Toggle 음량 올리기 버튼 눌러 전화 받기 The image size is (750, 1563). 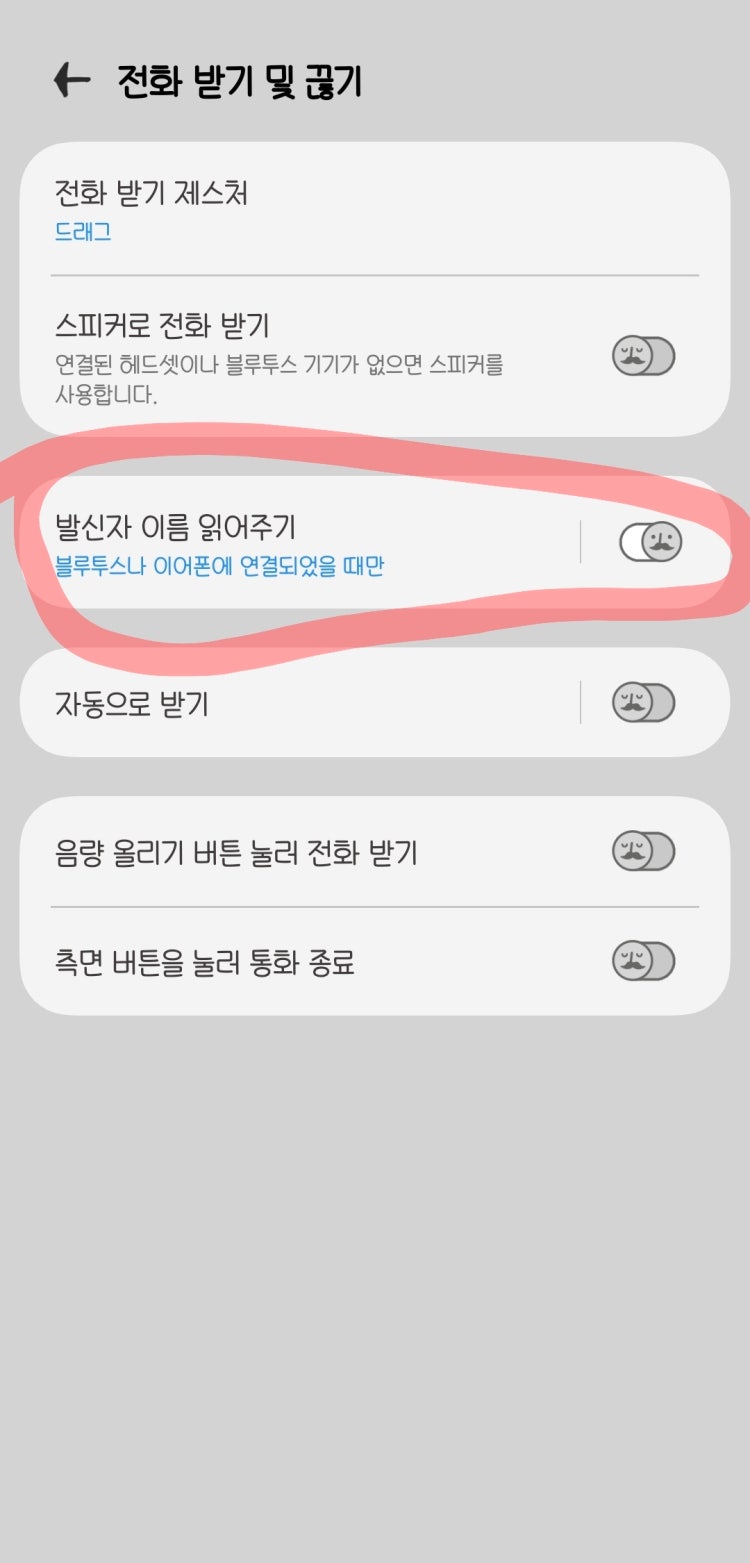click(643, 852)
